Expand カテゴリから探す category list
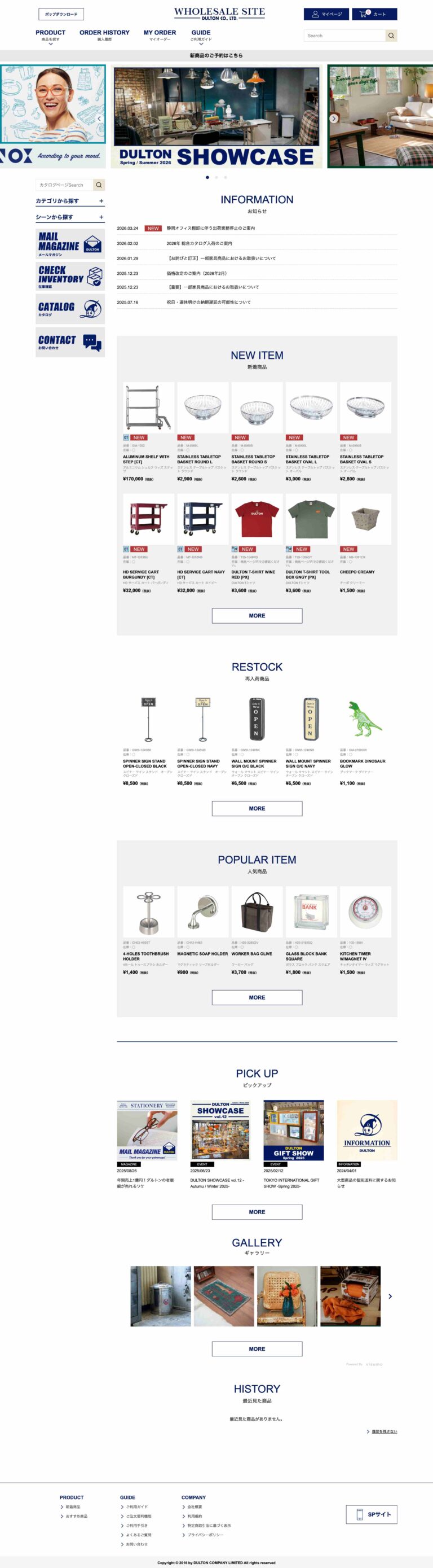 (x=69, y=201)
